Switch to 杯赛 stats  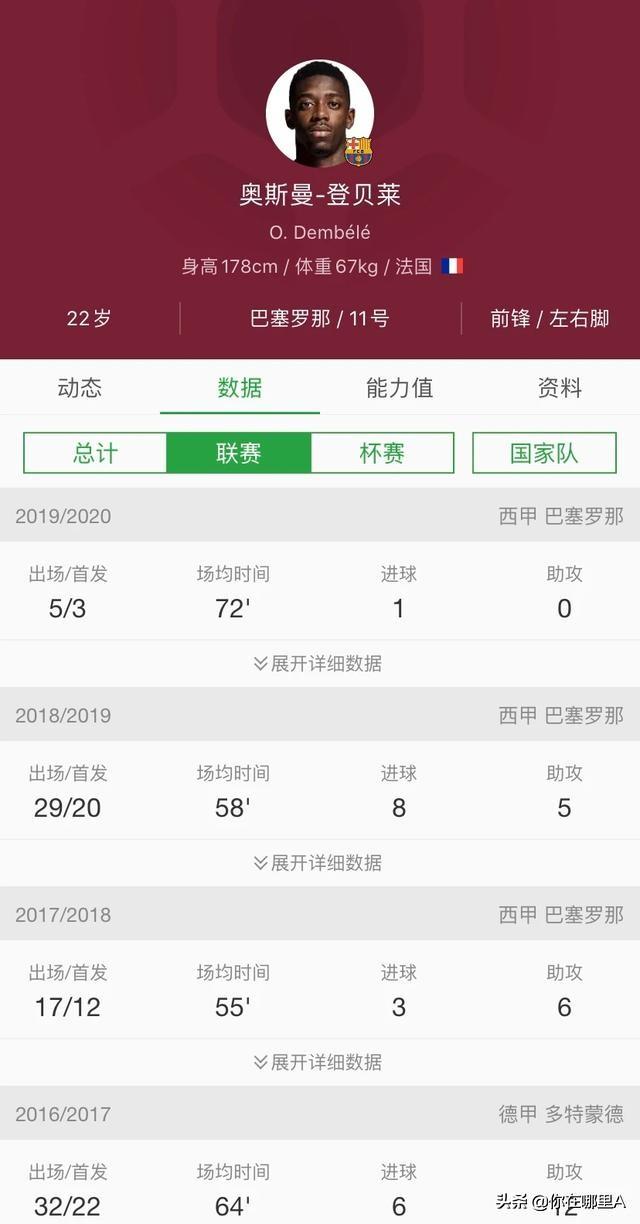(382, 453)
